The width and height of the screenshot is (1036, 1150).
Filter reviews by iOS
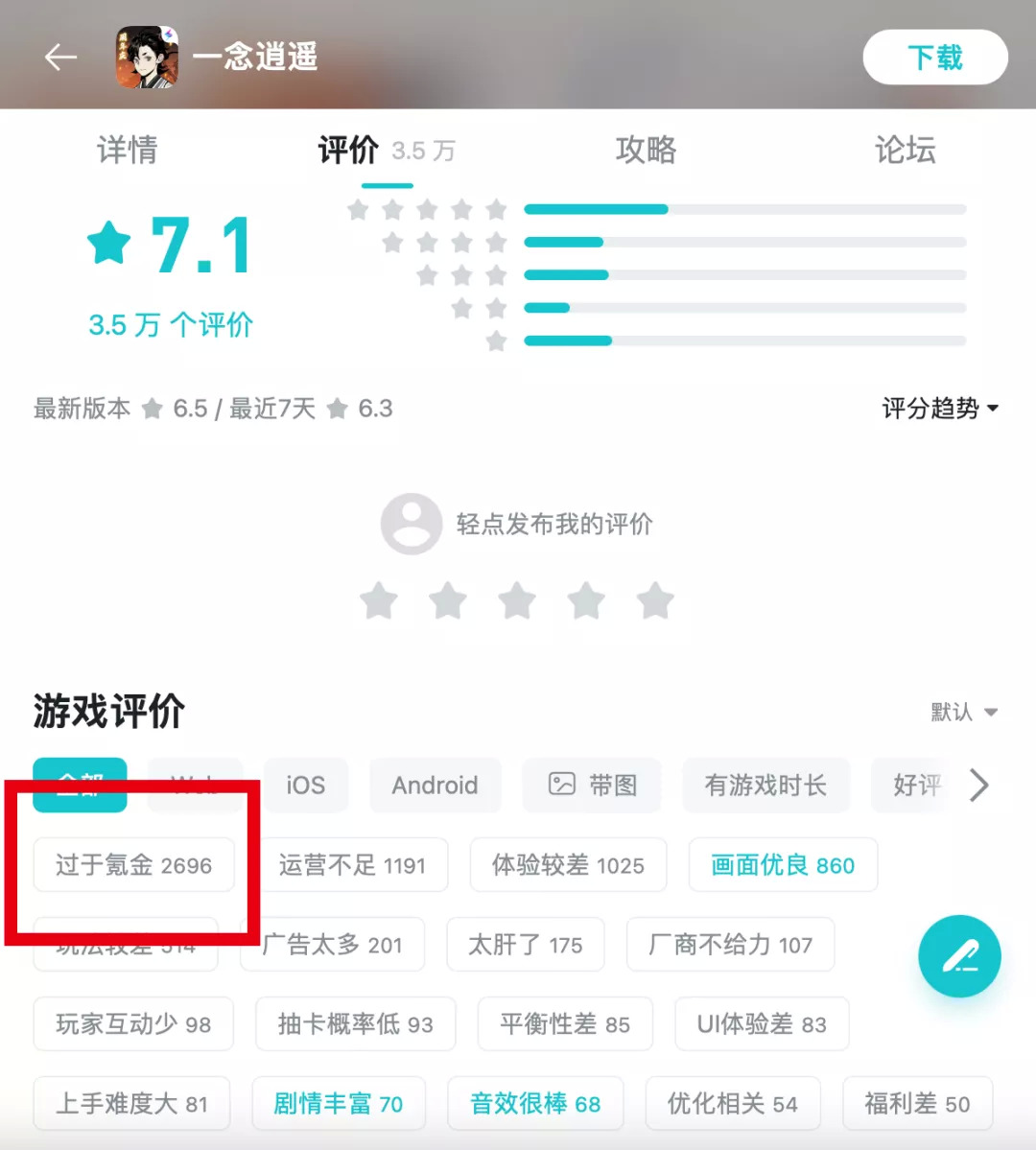(x=305, y=786)
